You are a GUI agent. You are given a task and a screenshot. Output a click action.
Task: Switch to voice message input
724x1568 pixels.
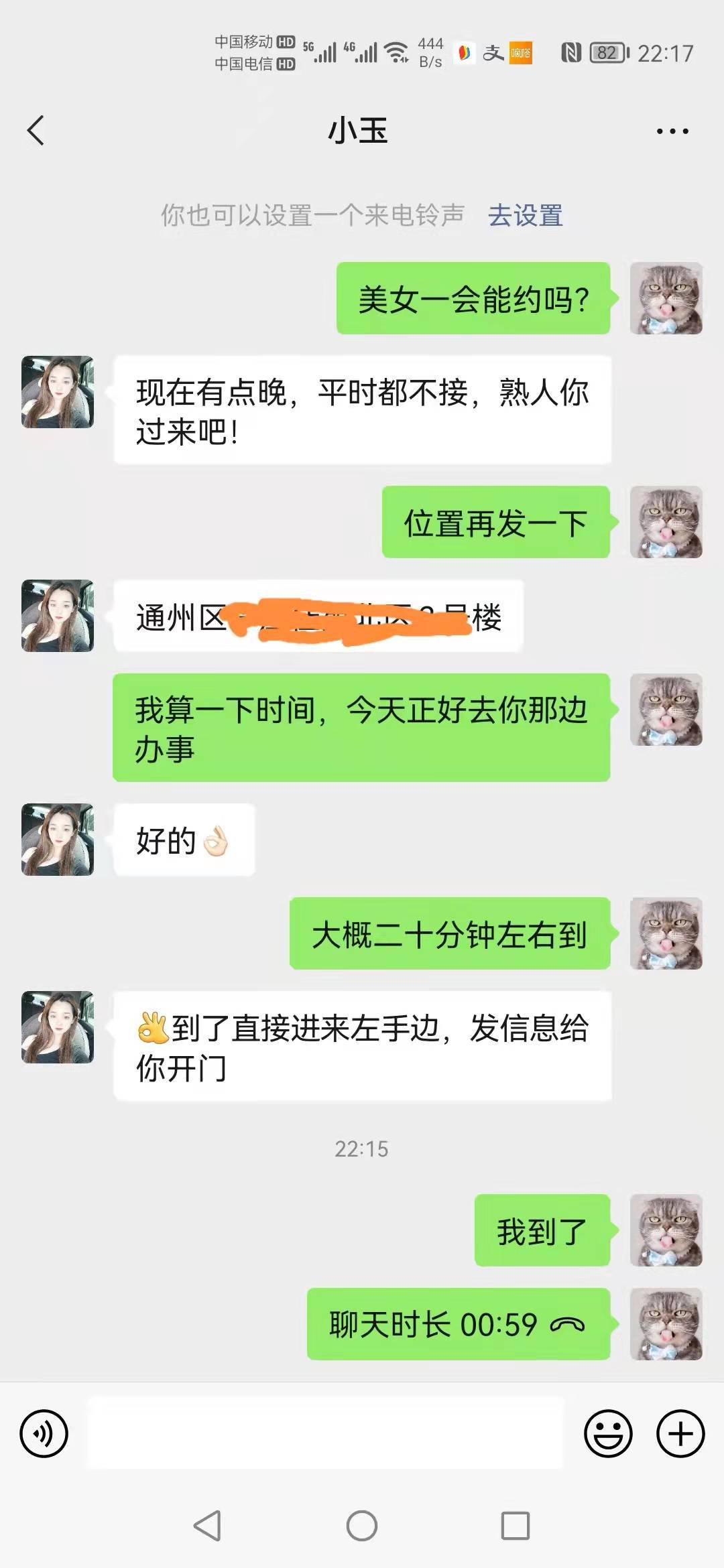(x=44, y=1434)
